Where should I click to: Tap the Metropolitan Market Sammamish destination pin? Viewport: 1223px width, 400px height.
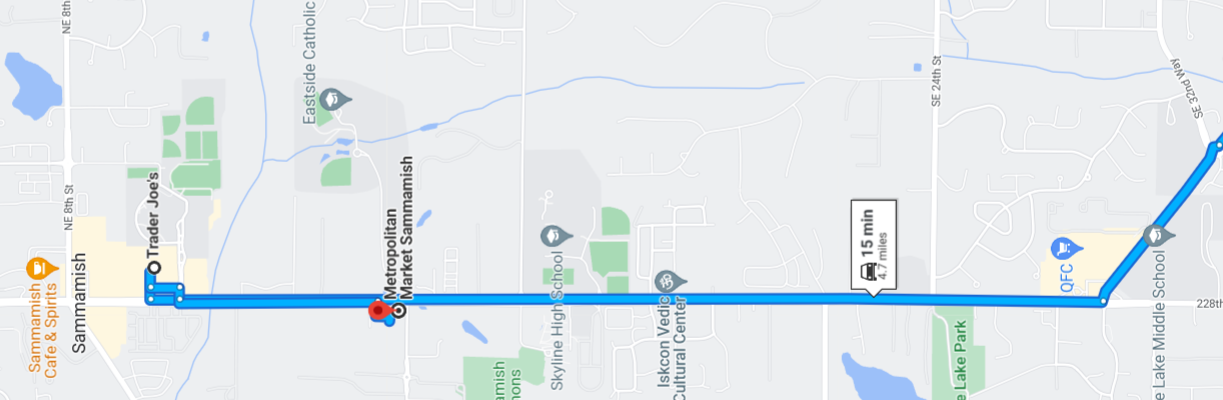coord(380,312)
